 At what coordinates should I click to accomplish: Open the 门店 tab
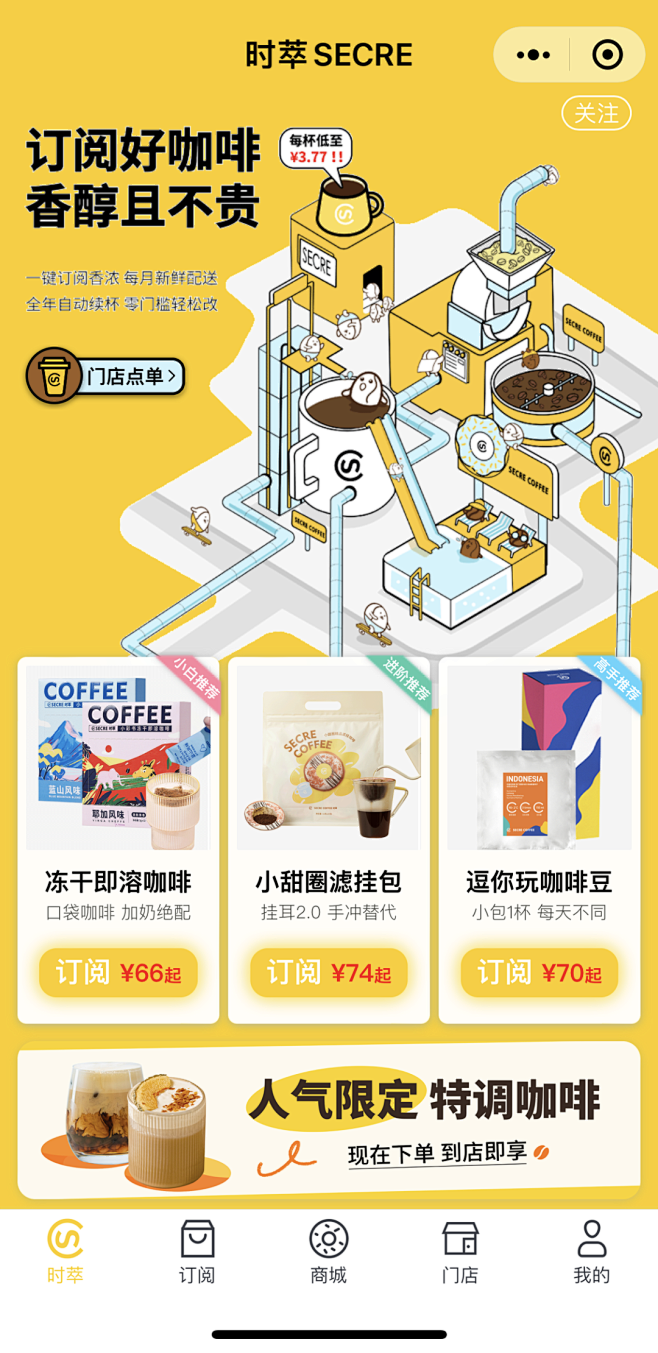[x=460, y=1251]
